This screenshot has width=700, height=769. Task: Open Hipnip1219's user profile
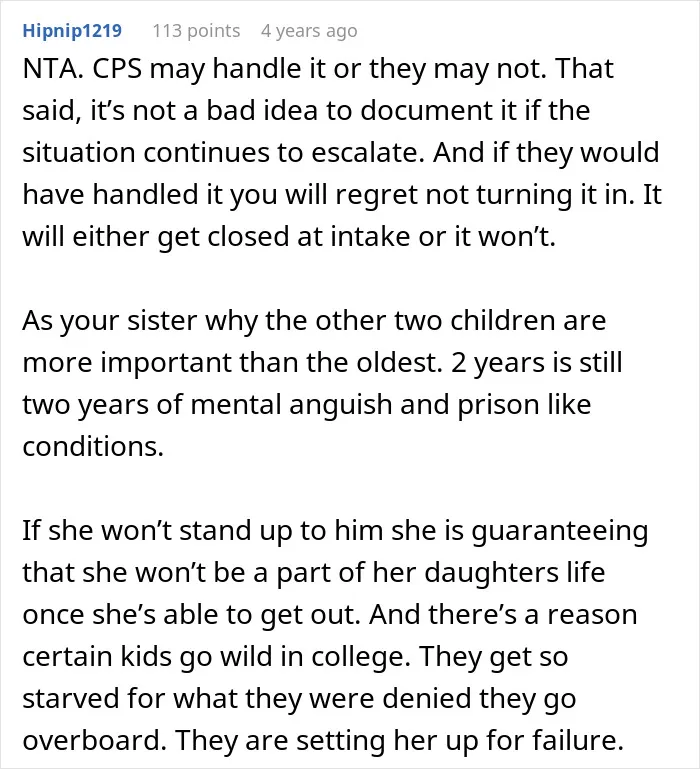coord(72,31)
